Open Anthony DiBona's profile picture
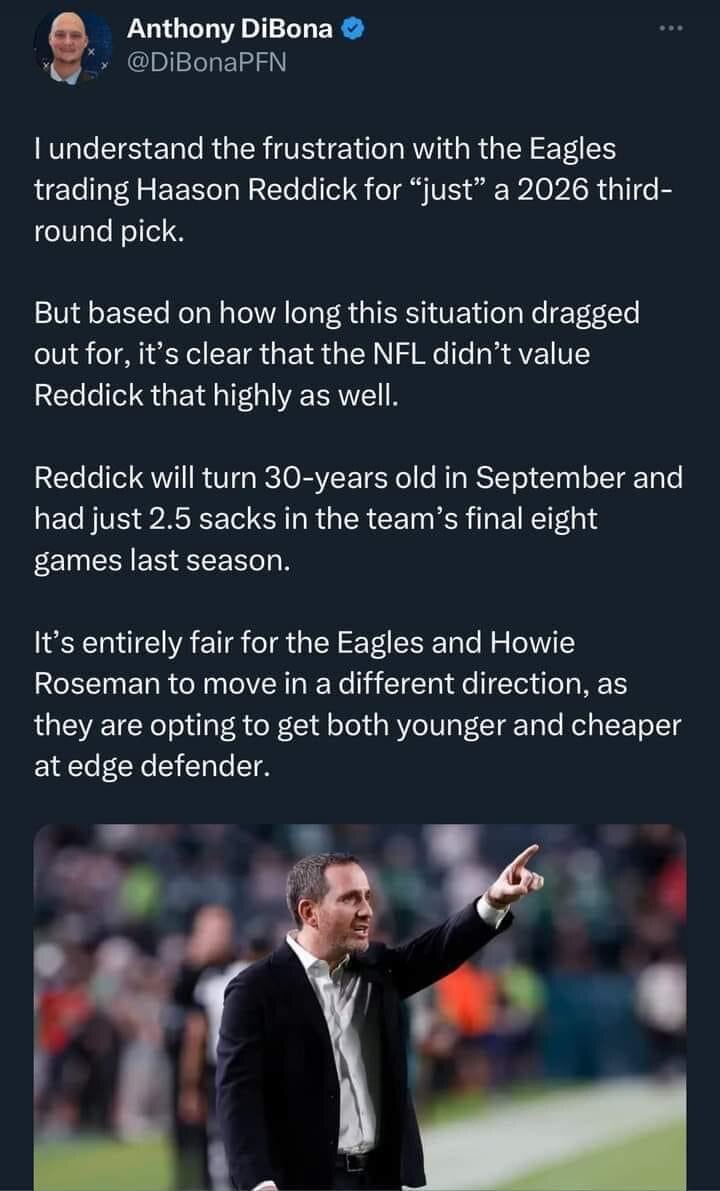The height and width of the screenshot is (1191, 720). [73, 47]
